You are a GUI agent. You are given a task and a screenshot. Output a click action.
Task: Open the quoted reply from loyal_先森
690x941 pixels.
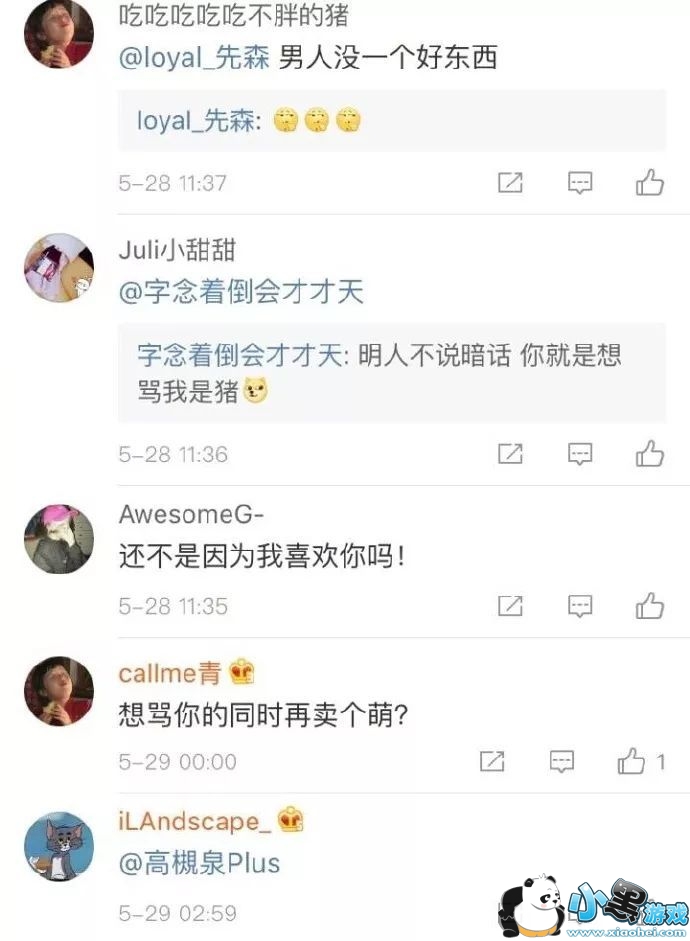[x=390, y=121]
